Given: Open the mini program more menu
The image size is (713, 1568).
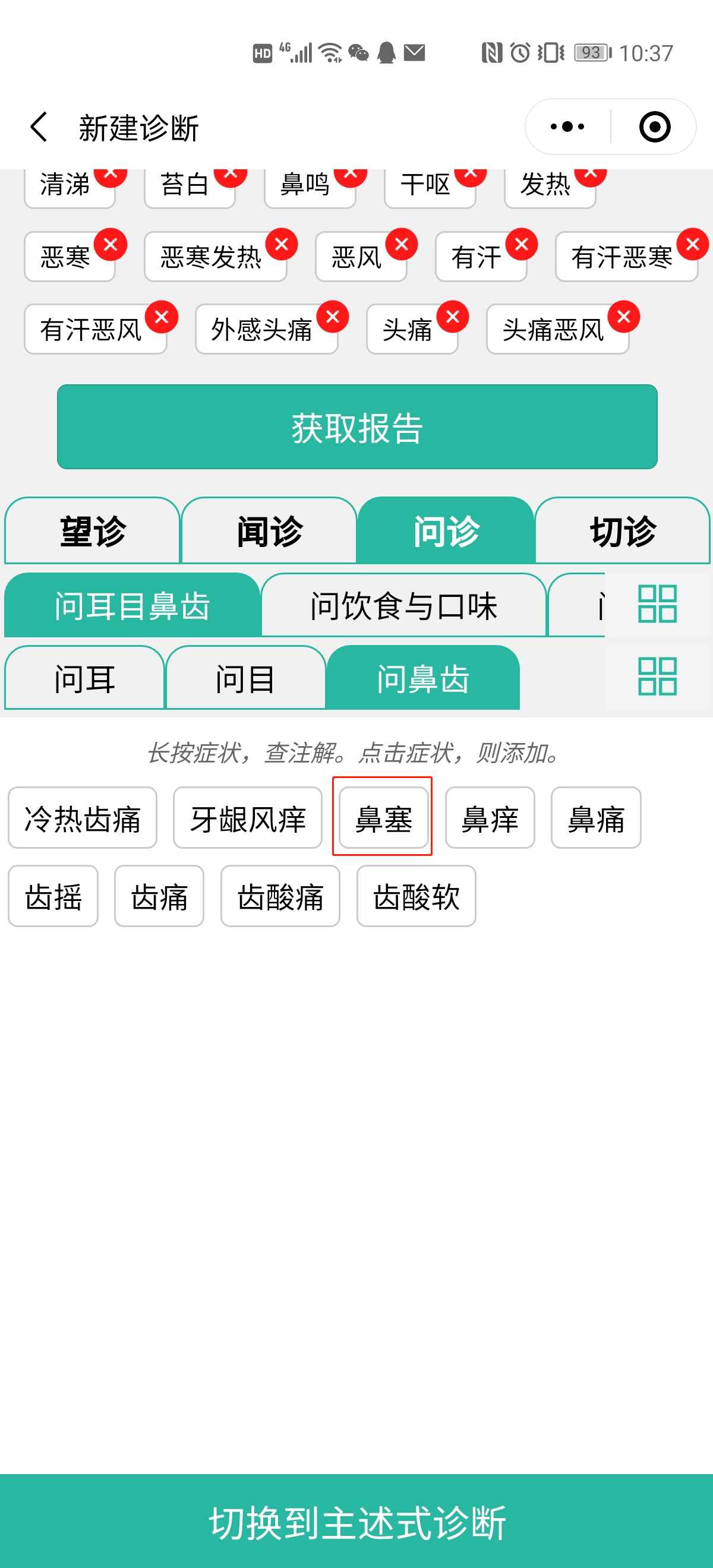Looking at the screenshot, I should coord(567,127).
